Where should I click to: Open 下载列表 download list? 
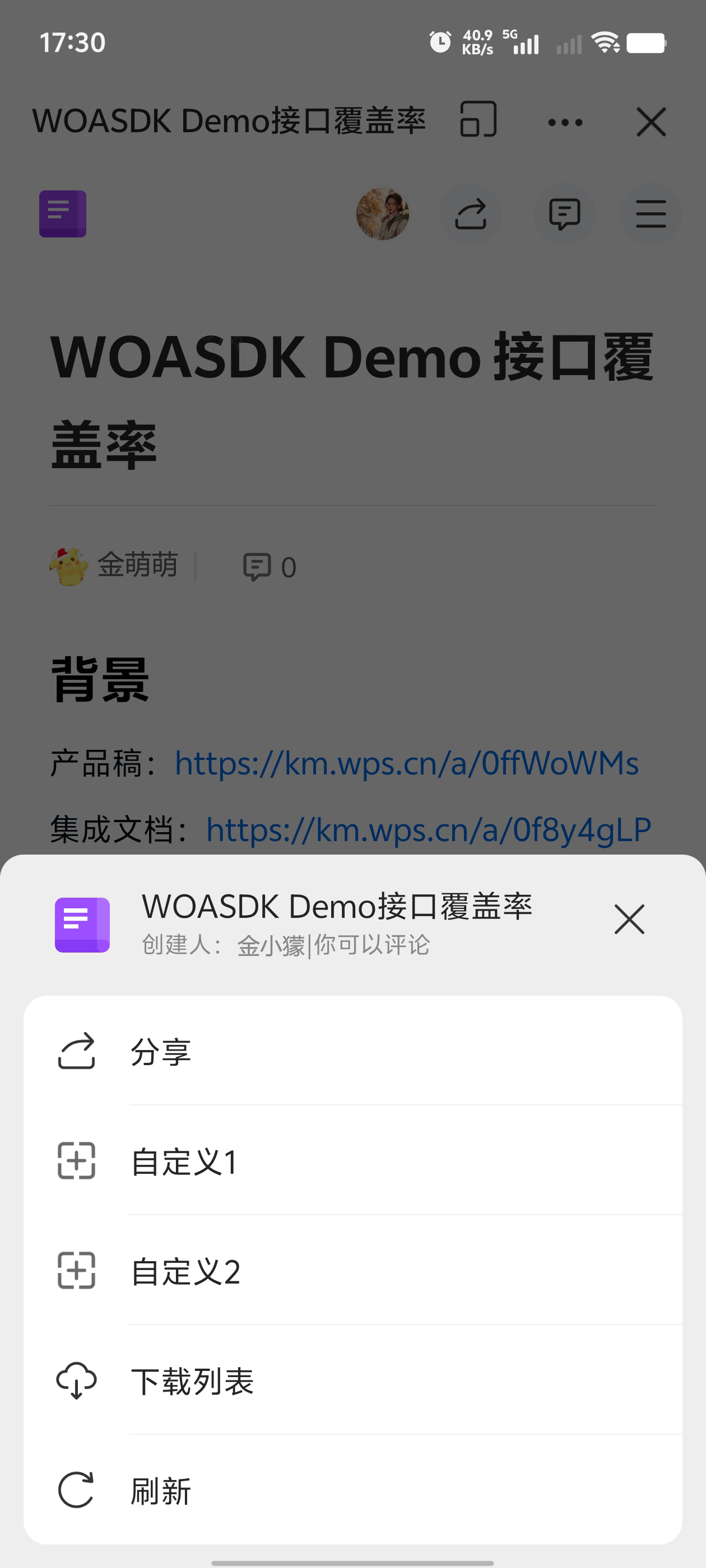(352, 1380)
